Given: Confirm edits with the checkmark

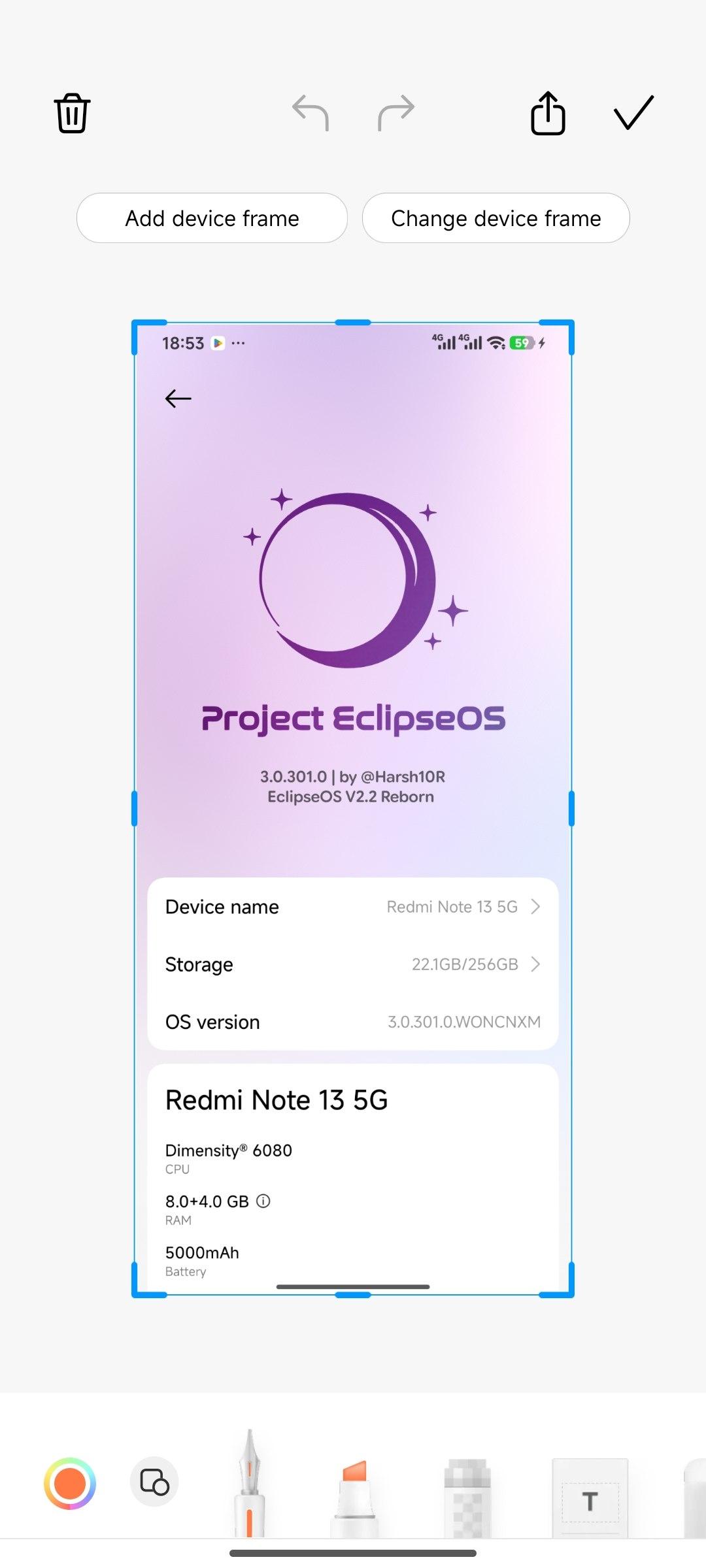Looking at the screenshot, I should (x=633, y=112).
